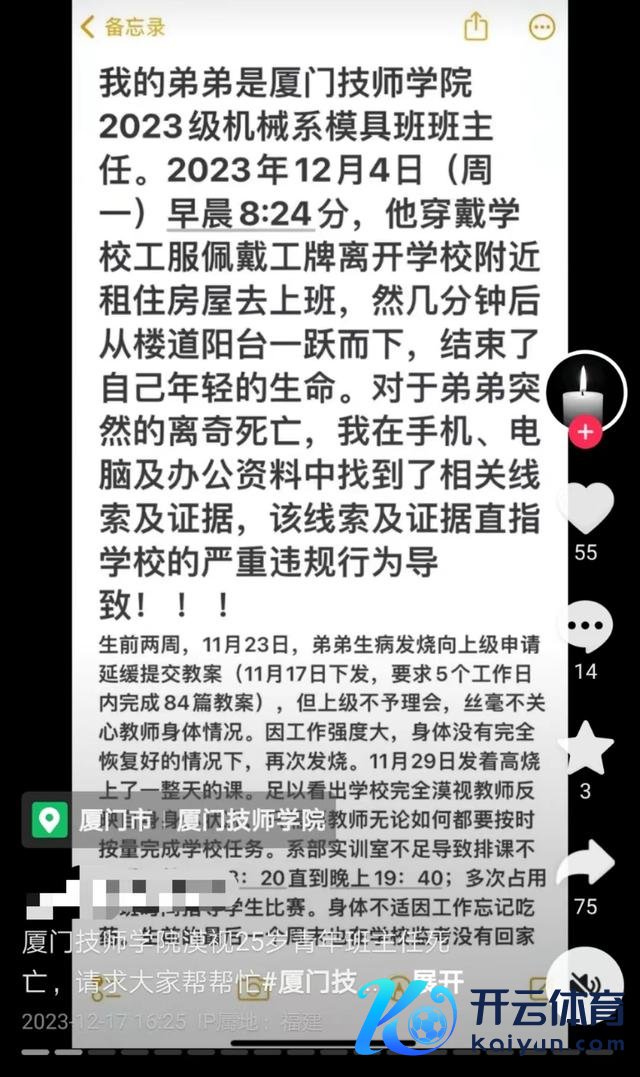Open the #厦门技 hashtag in the caption
The image size is (640, 1077).
[x=310, y=982]
